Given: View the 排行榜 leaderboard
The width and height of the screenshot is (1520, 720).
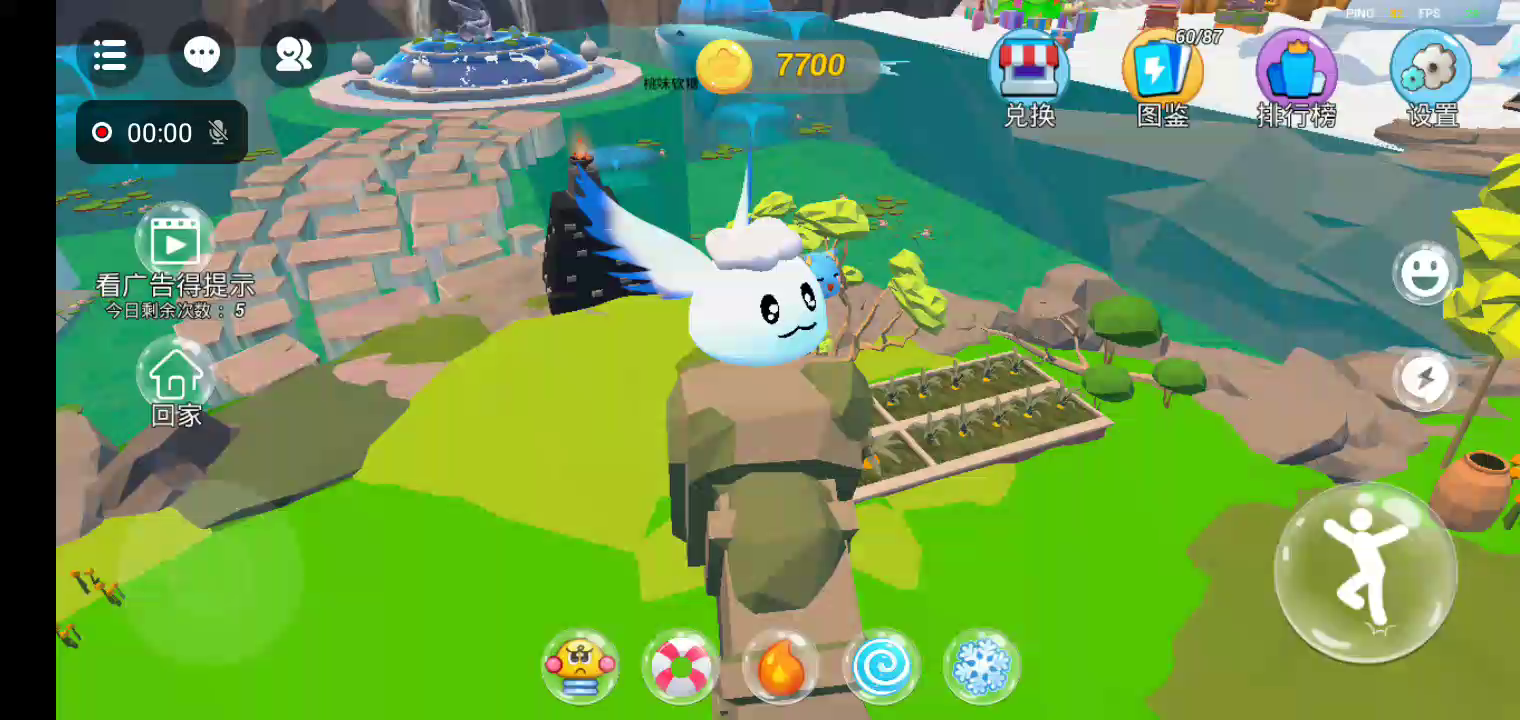Looking at the screenshot, I should (1296, 76).
